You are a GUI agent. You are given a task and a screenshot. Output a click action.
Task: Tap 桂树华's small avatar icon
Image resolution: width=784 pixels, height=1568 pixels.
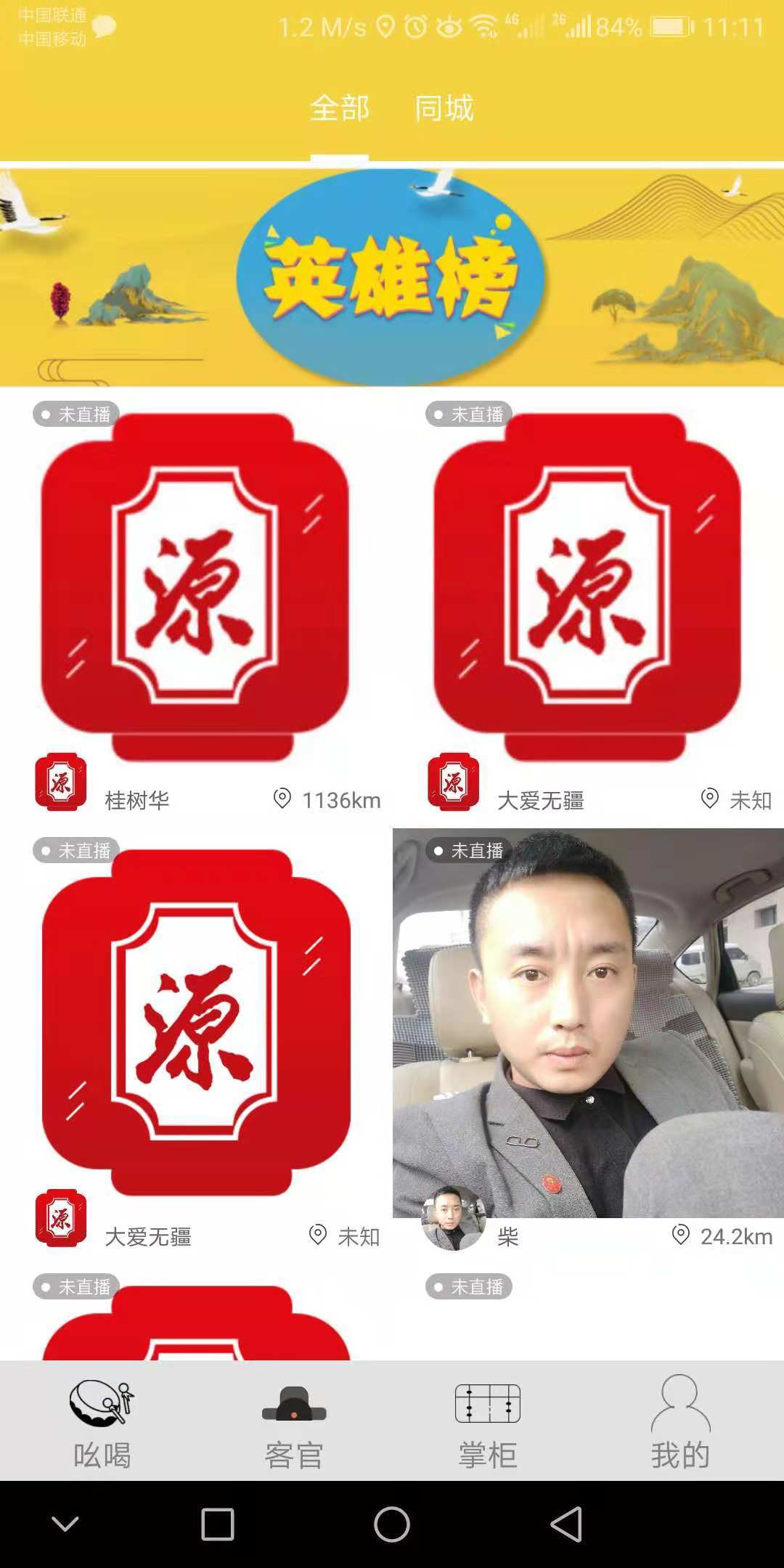pos(61,782)
